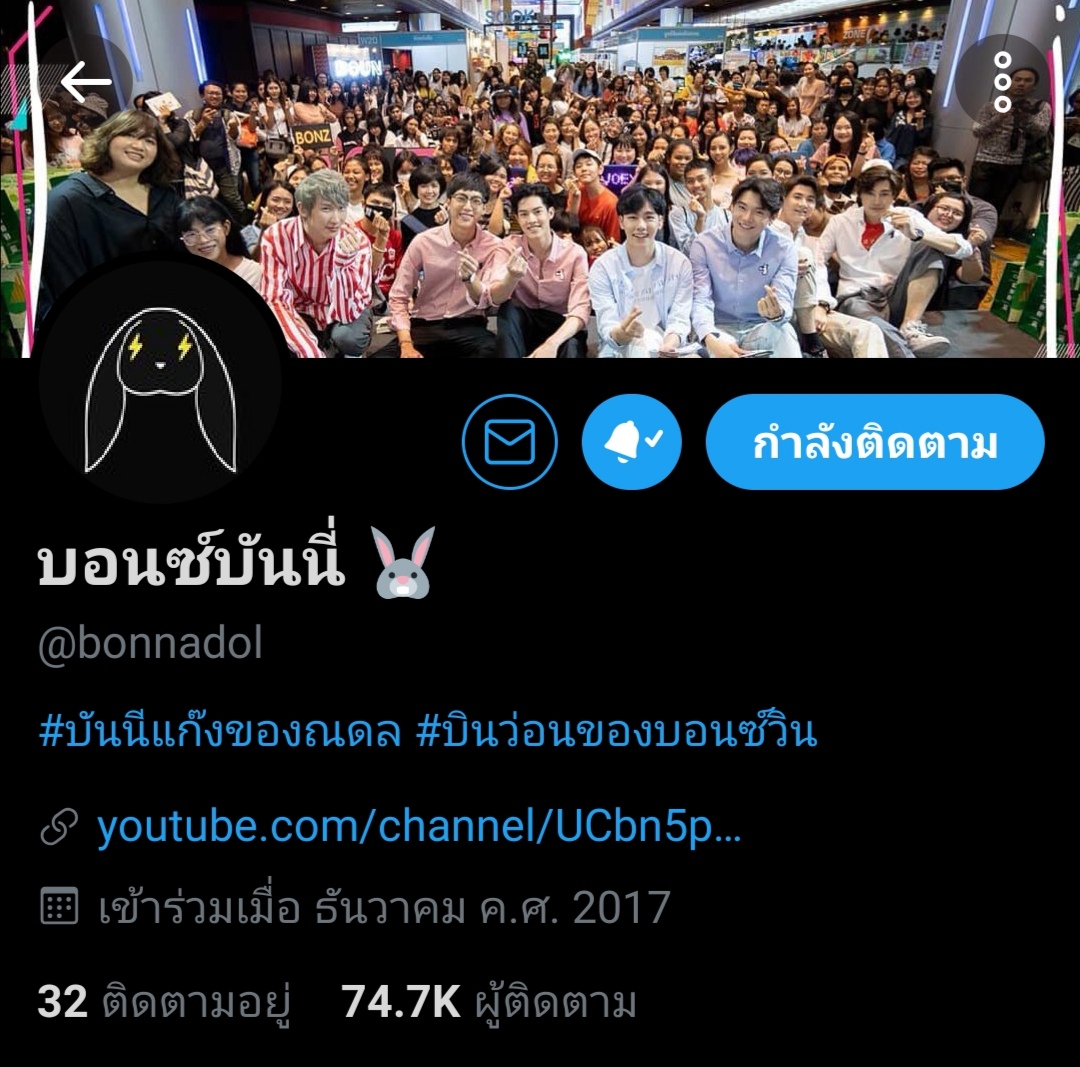This screenshot has width=1080, height=1067.
Task: View the 74.7K ผู้ติดตาม followers list
Action: coord(489,1002)
